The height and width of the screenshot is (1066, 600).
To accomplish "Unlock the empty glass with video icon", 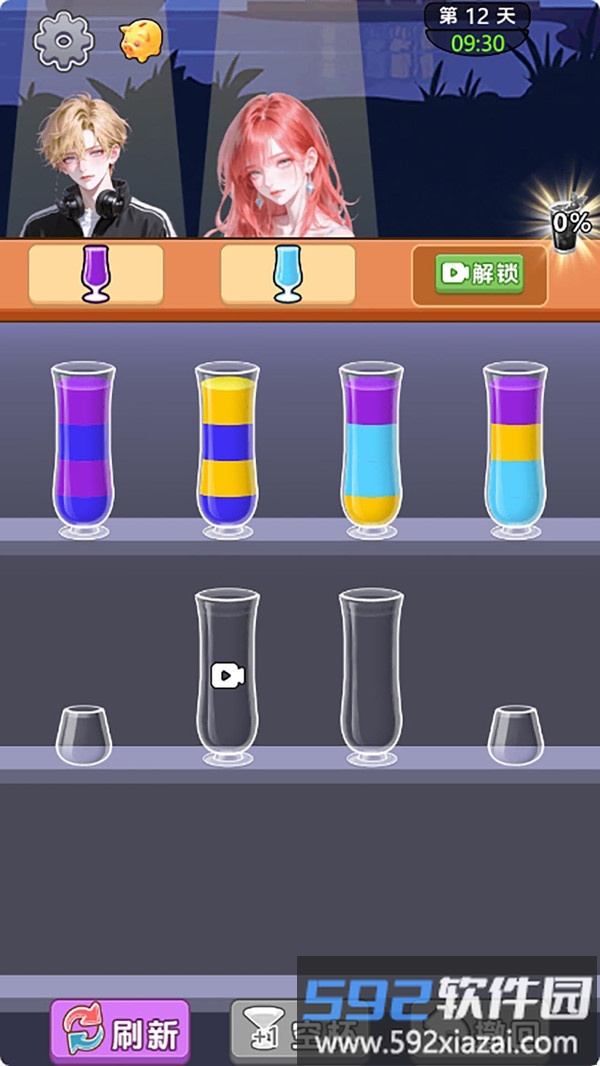I will click(227, 676).
